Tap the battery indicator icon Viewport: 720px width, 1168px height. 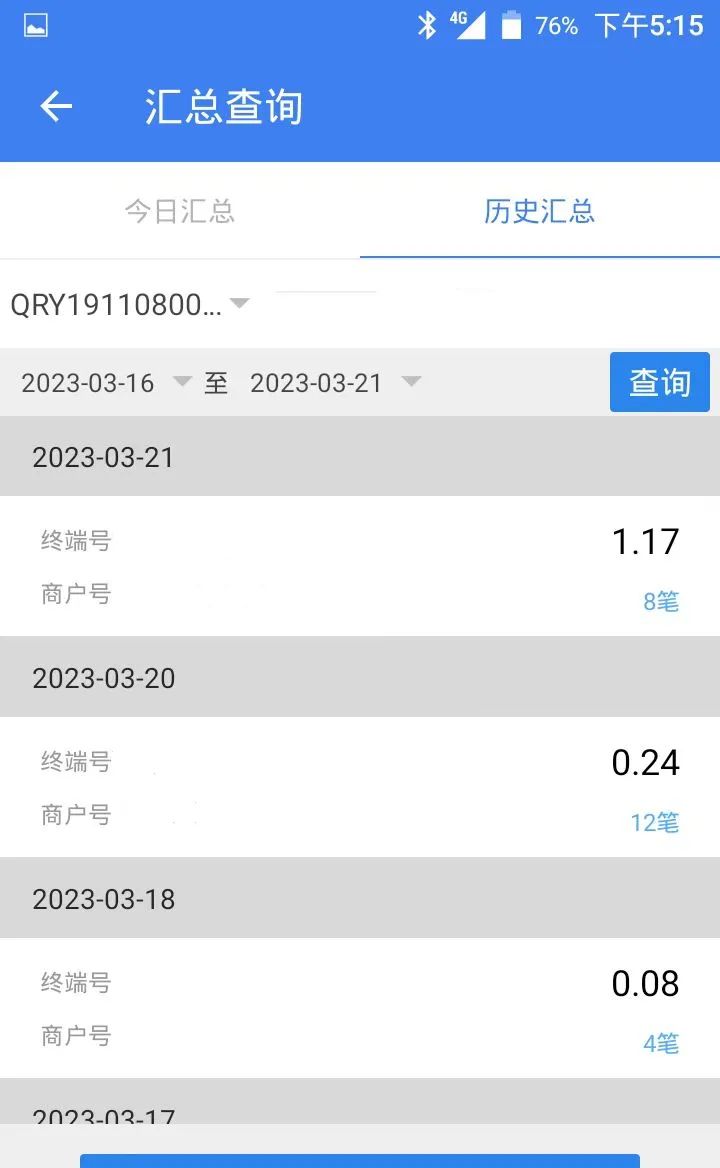(510, 27)
